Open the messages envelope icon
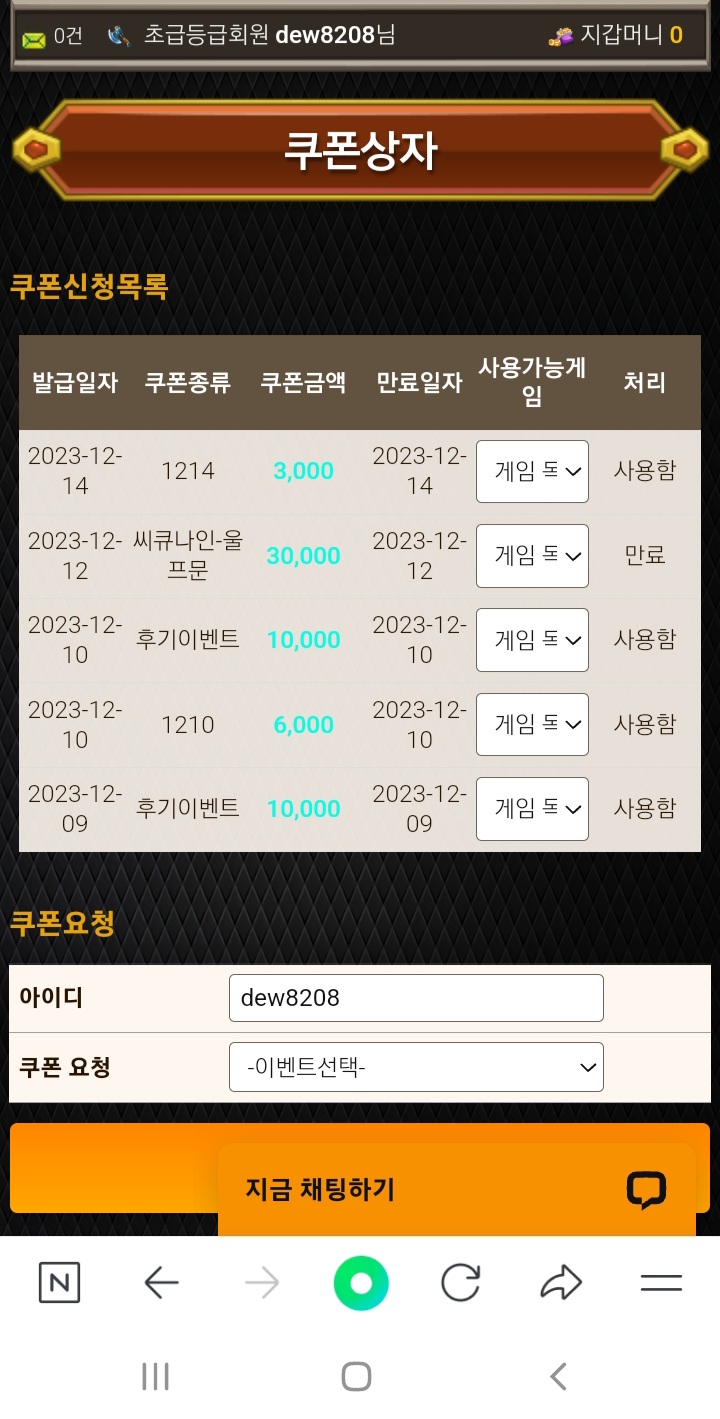The height and width of the screenshot is (1419, 720). (34, 38)
